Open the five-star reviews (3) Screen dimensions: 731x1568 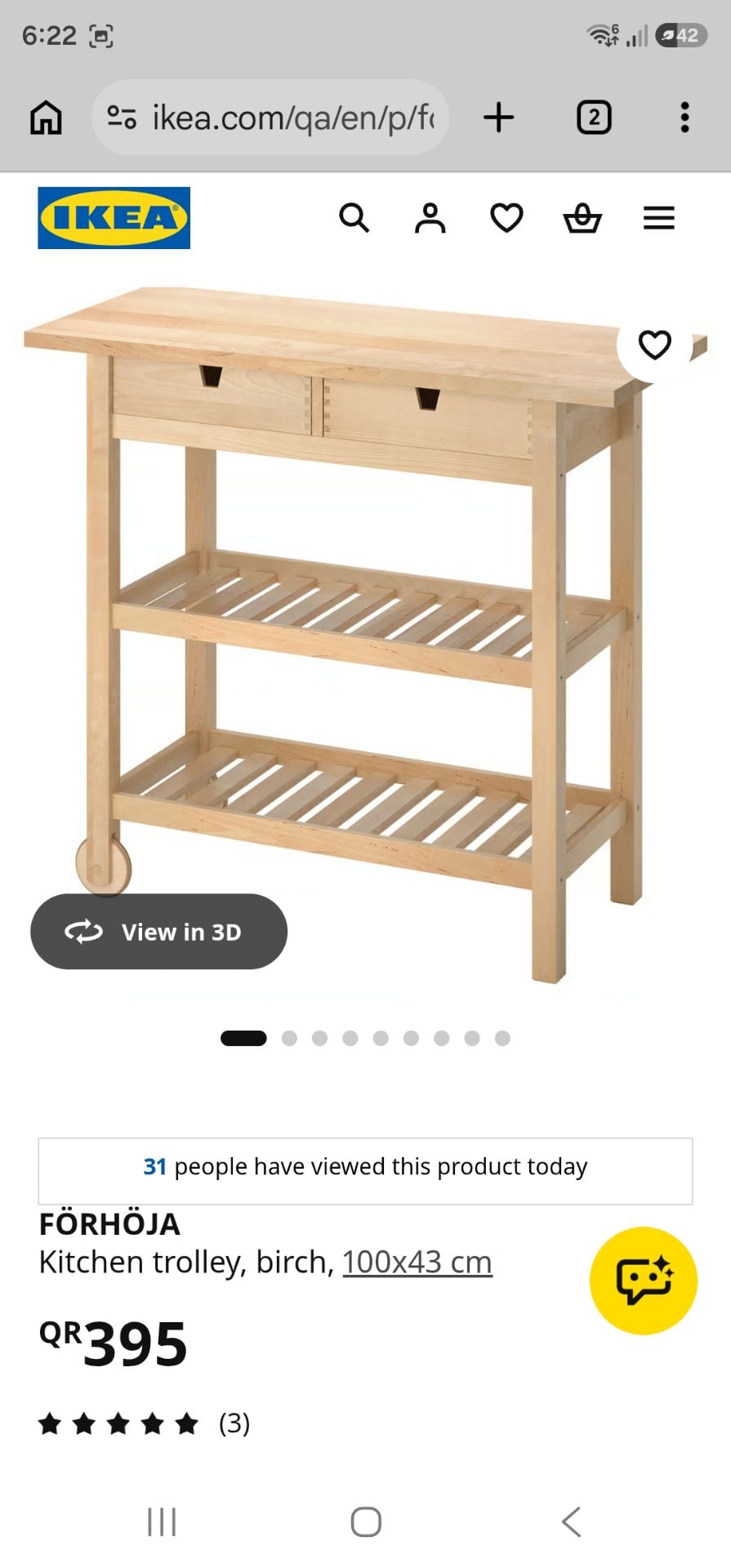[144, 1424]
